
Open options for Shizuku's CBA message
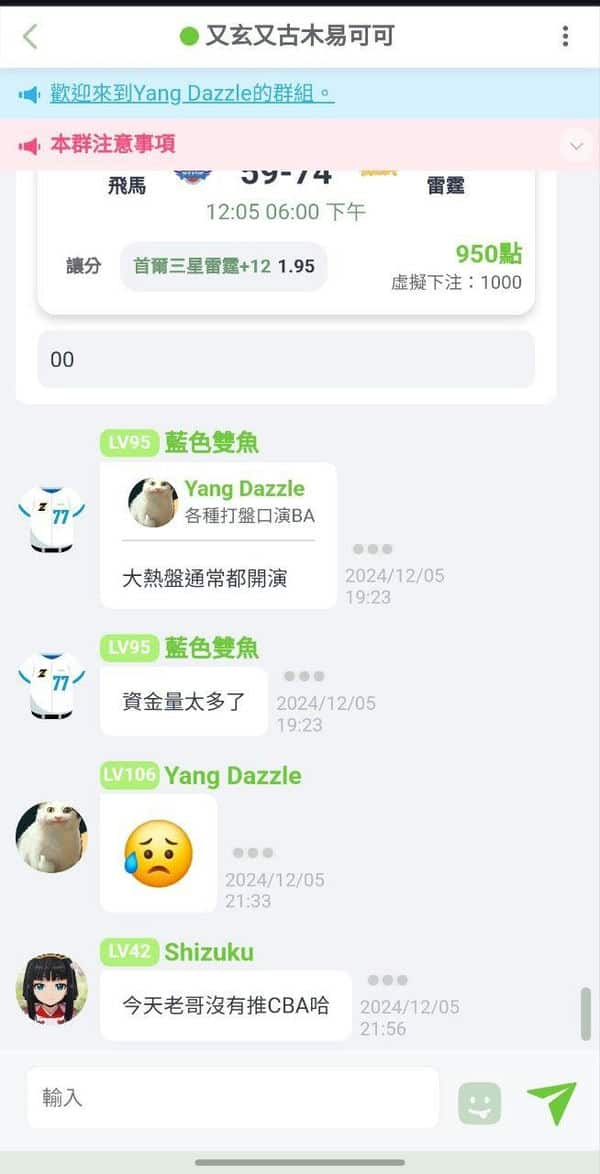coord(387,980)
